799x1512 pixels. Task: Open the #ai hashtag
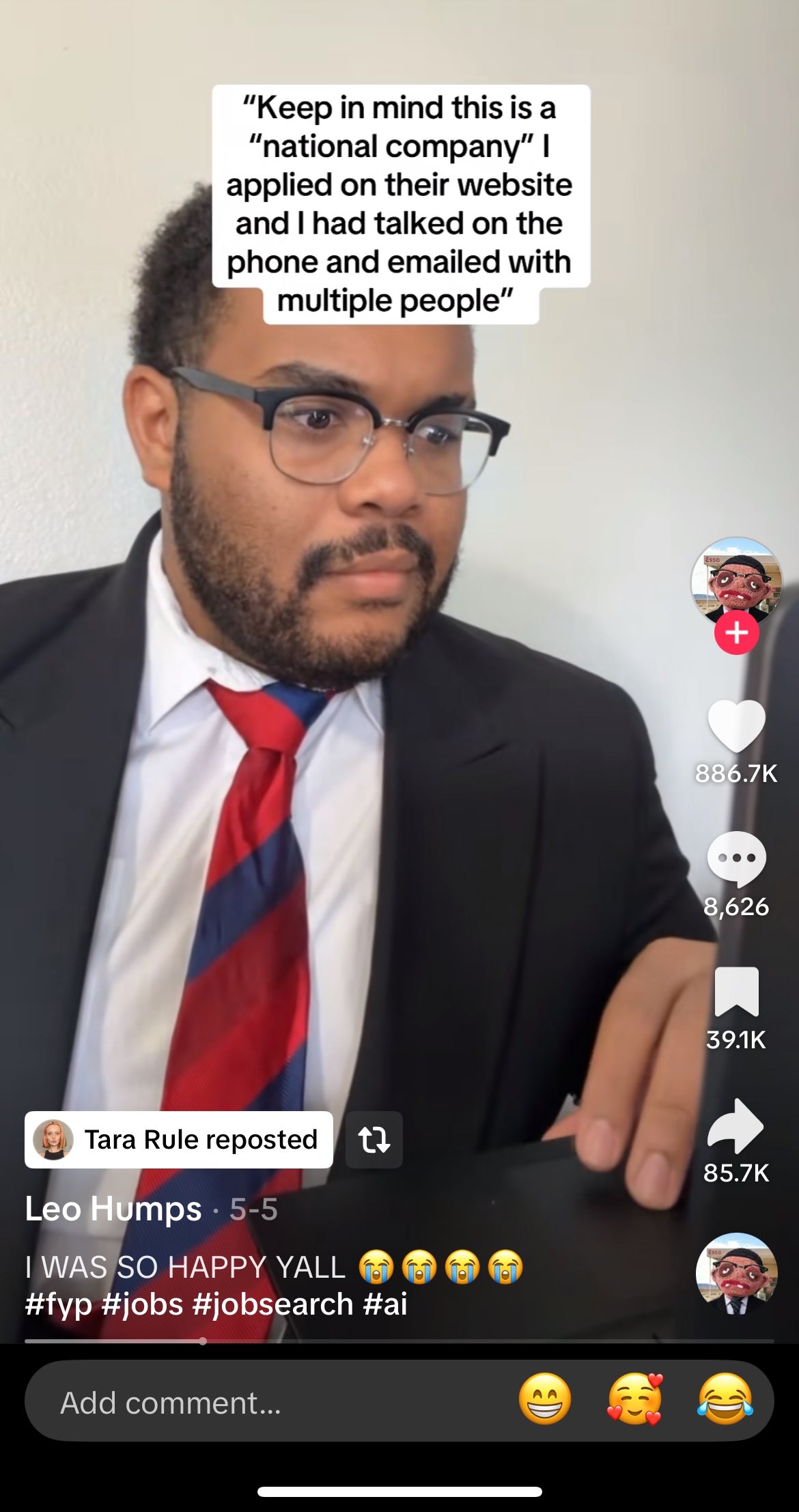pos(385,1304)
